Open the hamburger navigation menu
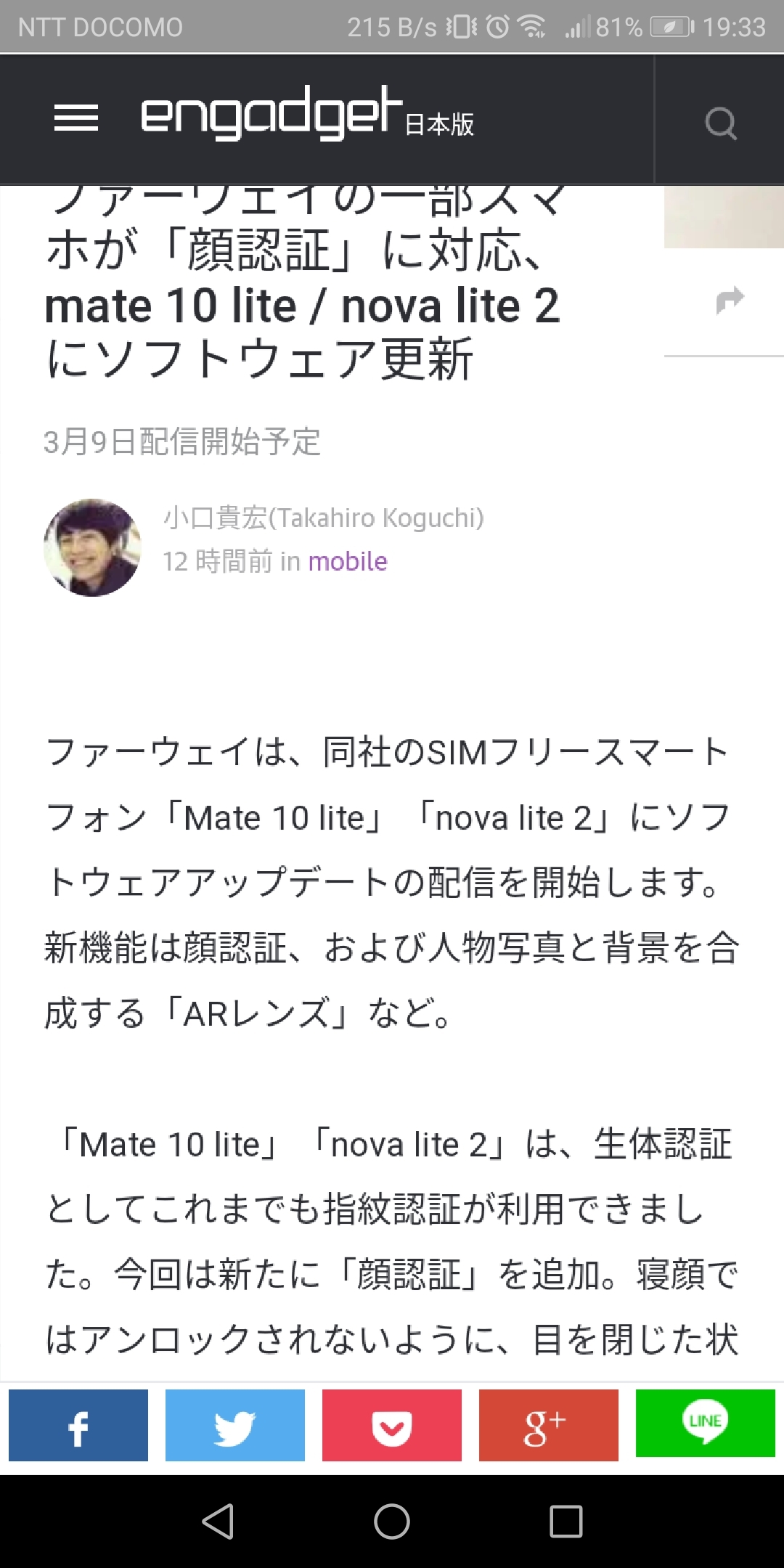This screenshot has width=784, height=1568. tap(75, 118)
